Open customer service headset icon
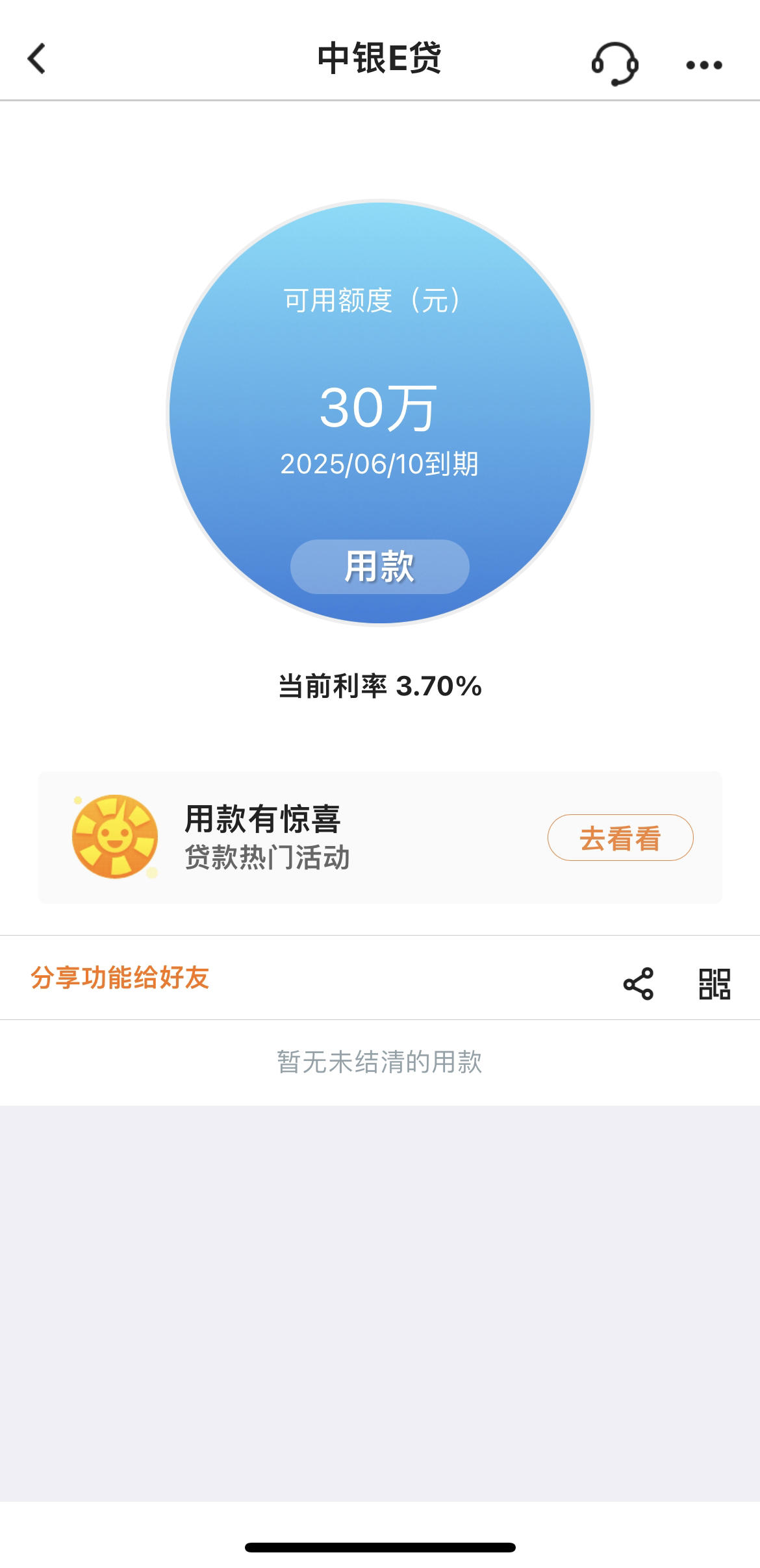The width and height of the screenshot is (760, 1568). [614, 64]
